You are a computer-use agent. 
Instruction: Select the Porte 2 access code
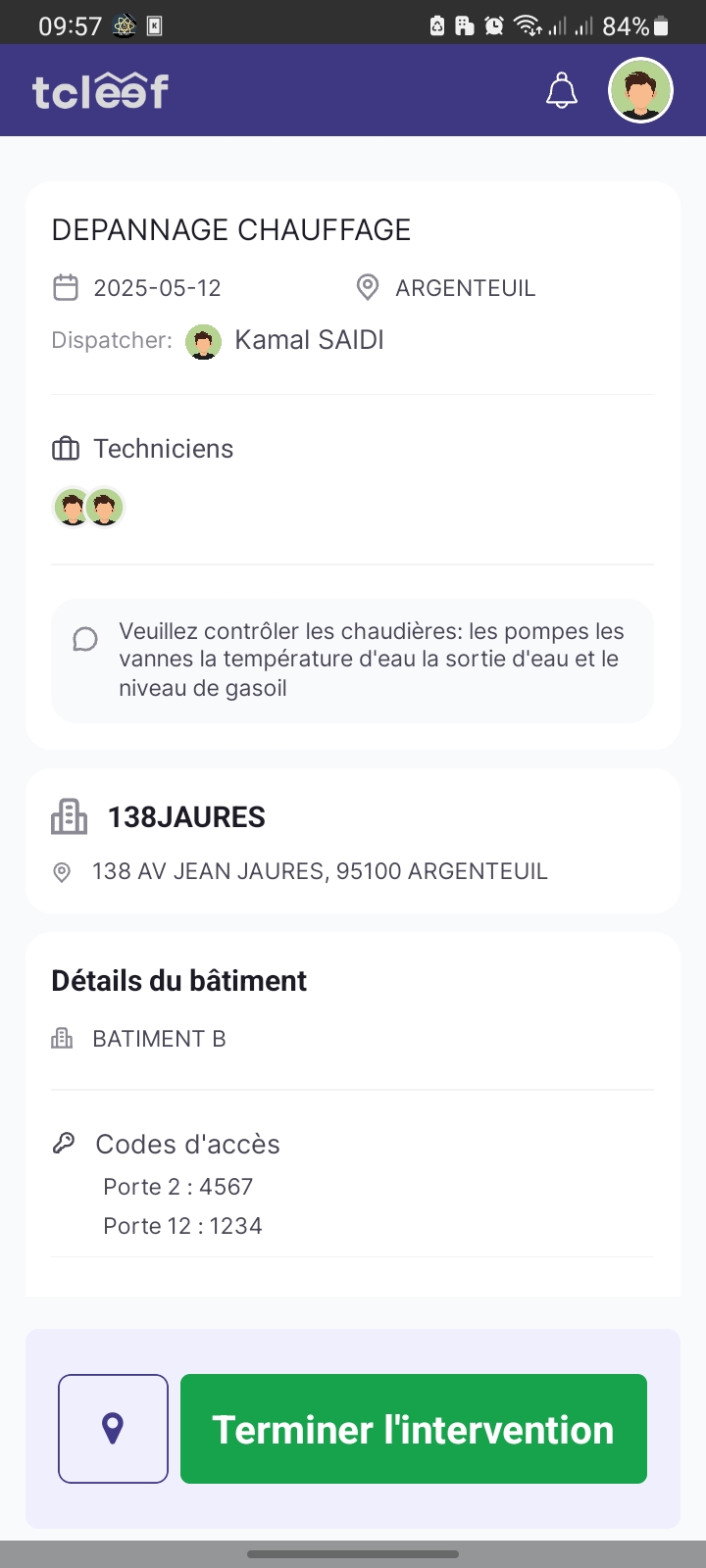point(177,1186)
